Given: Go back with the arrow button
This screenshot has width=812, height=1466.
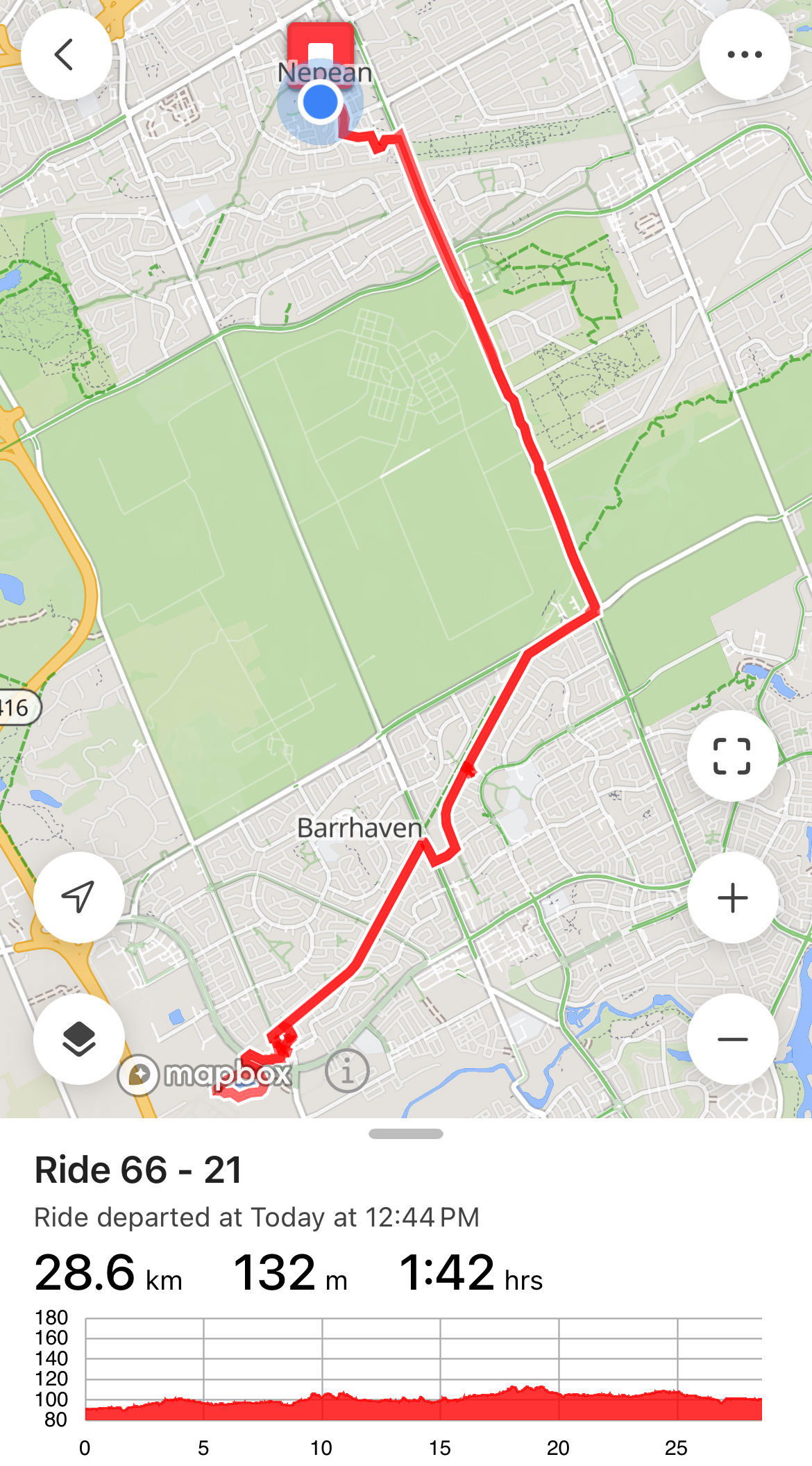Looking at the screenshot, I should pyautogui.click(x=66, y=54).
